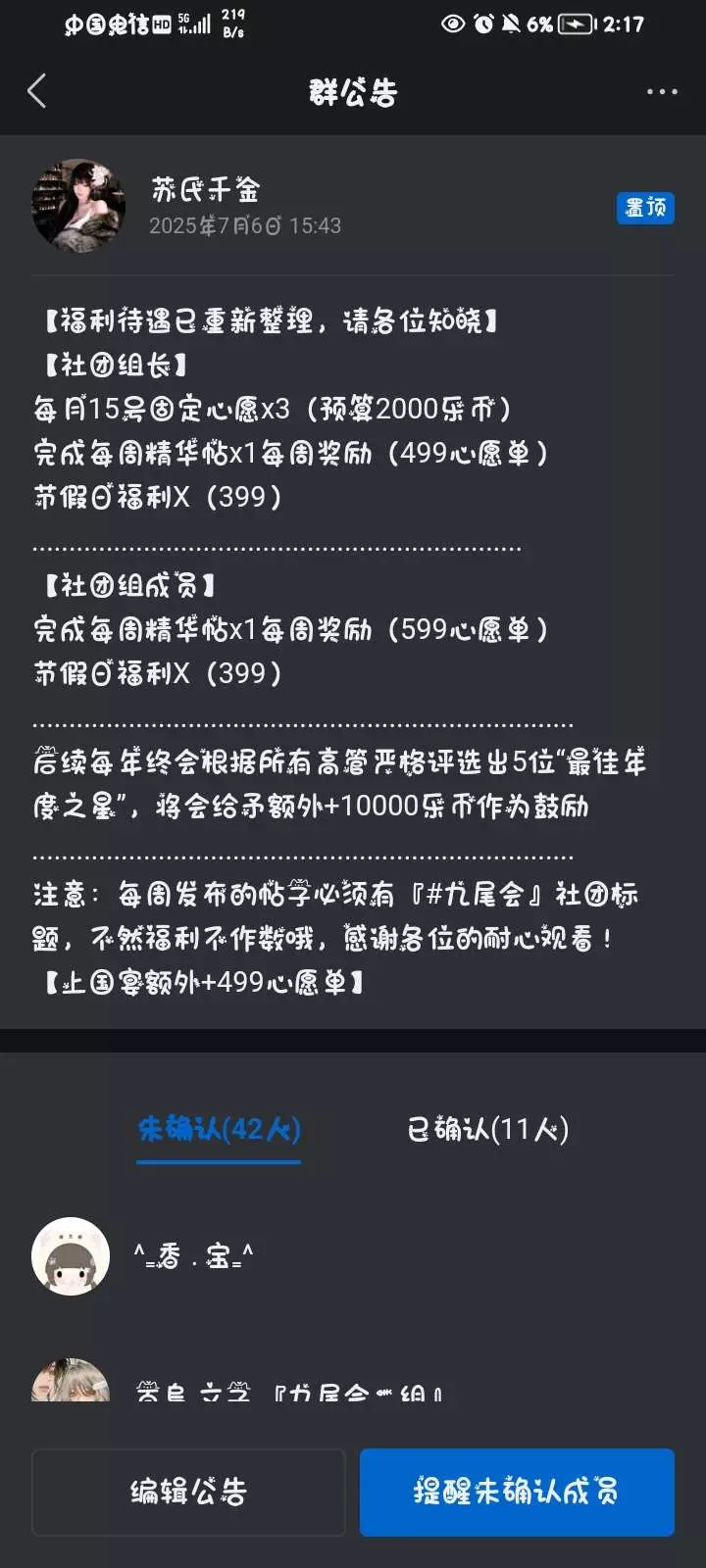Go back using the top-left arrow
This screenshot has width=706, height=1568.
(x=37, y=91)
